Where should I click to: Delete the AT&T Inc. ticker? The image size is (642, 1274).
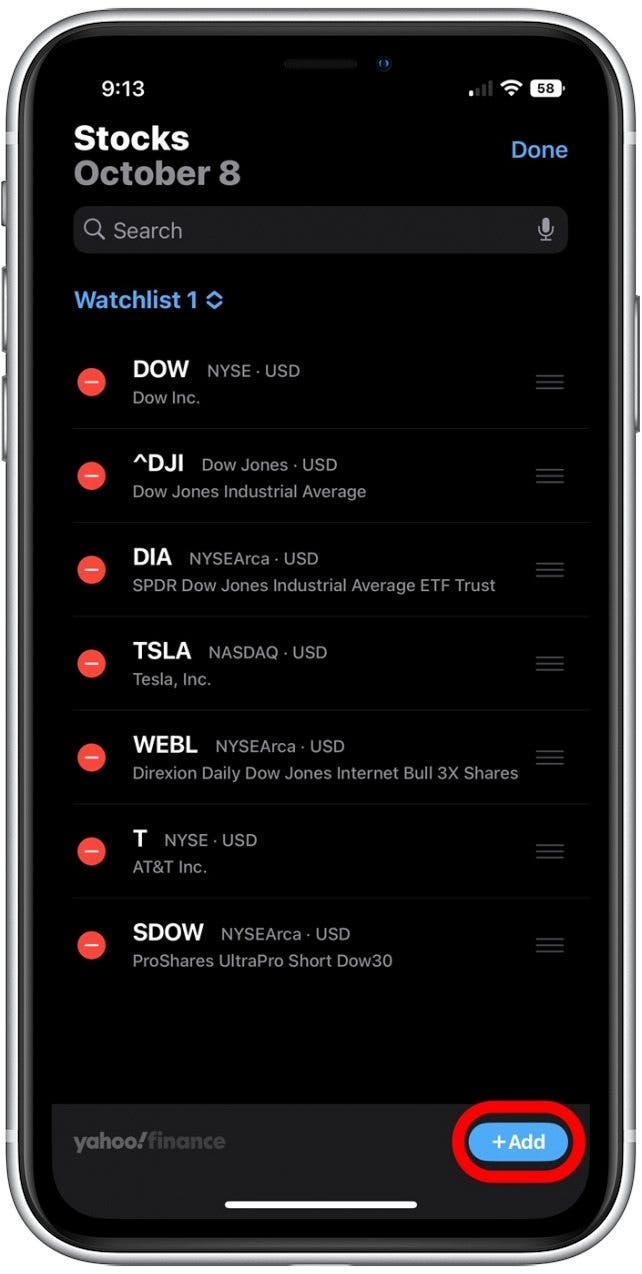coord(92,852)
